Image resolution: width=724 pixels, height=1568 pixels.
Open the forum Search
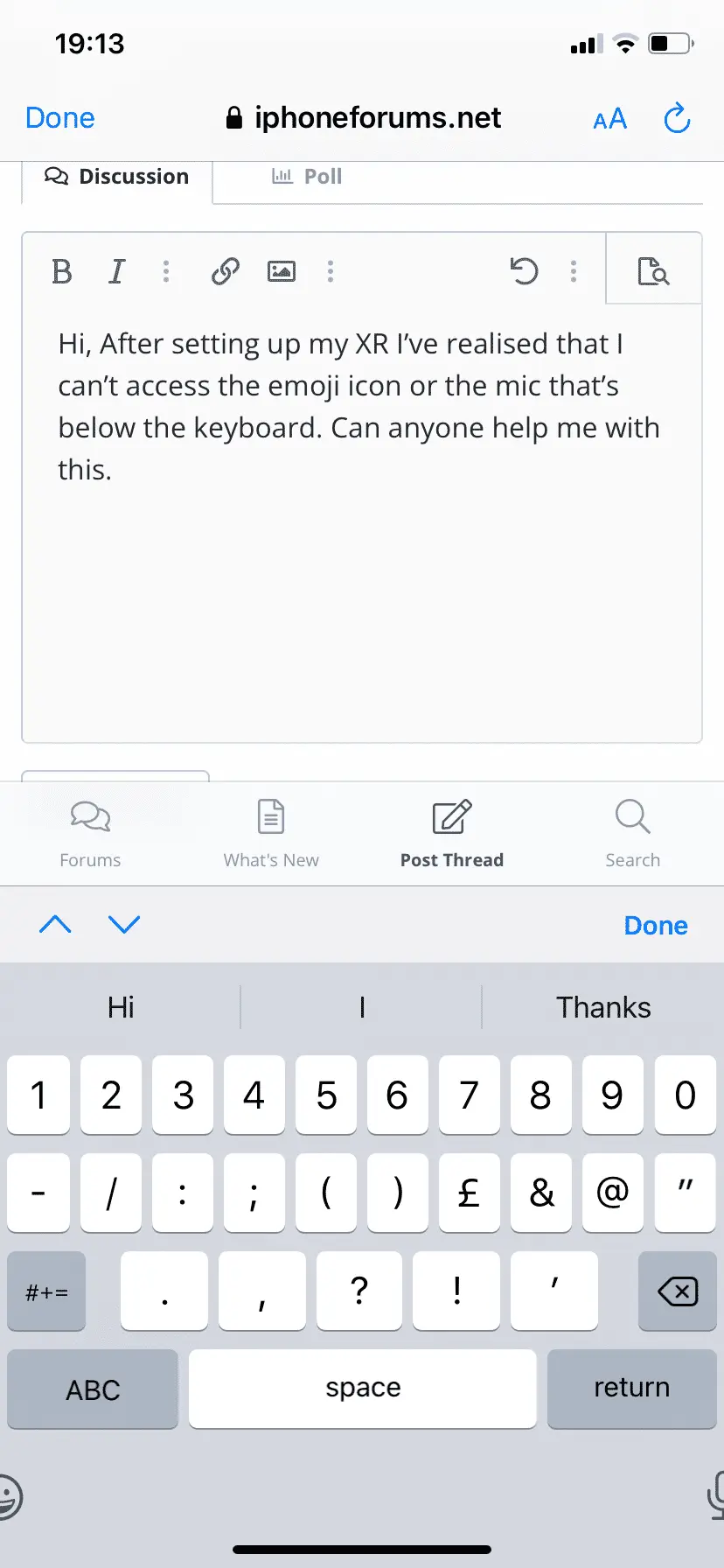pos(632,833)
